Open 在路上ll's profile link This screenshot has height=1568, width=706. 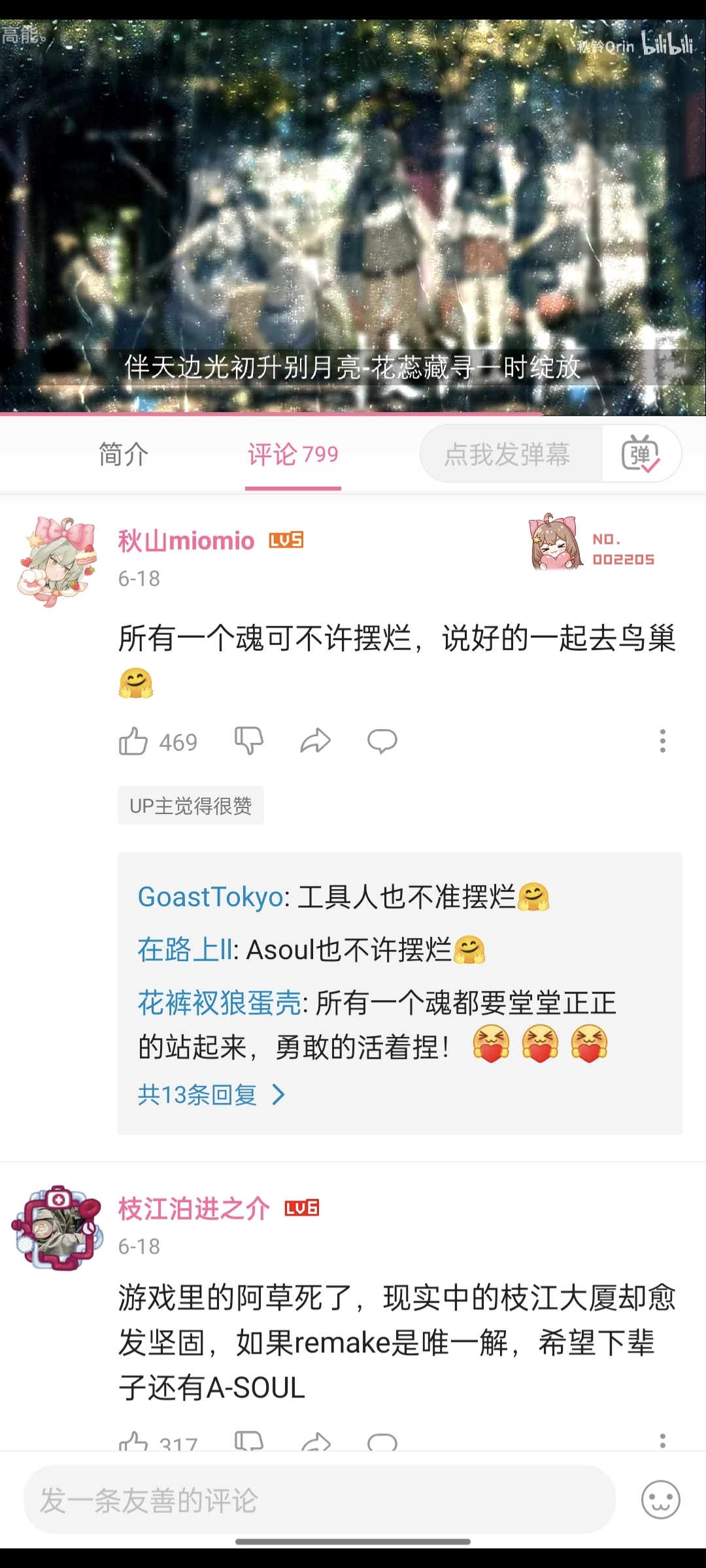pyautogui.click(x=184, y=950)
